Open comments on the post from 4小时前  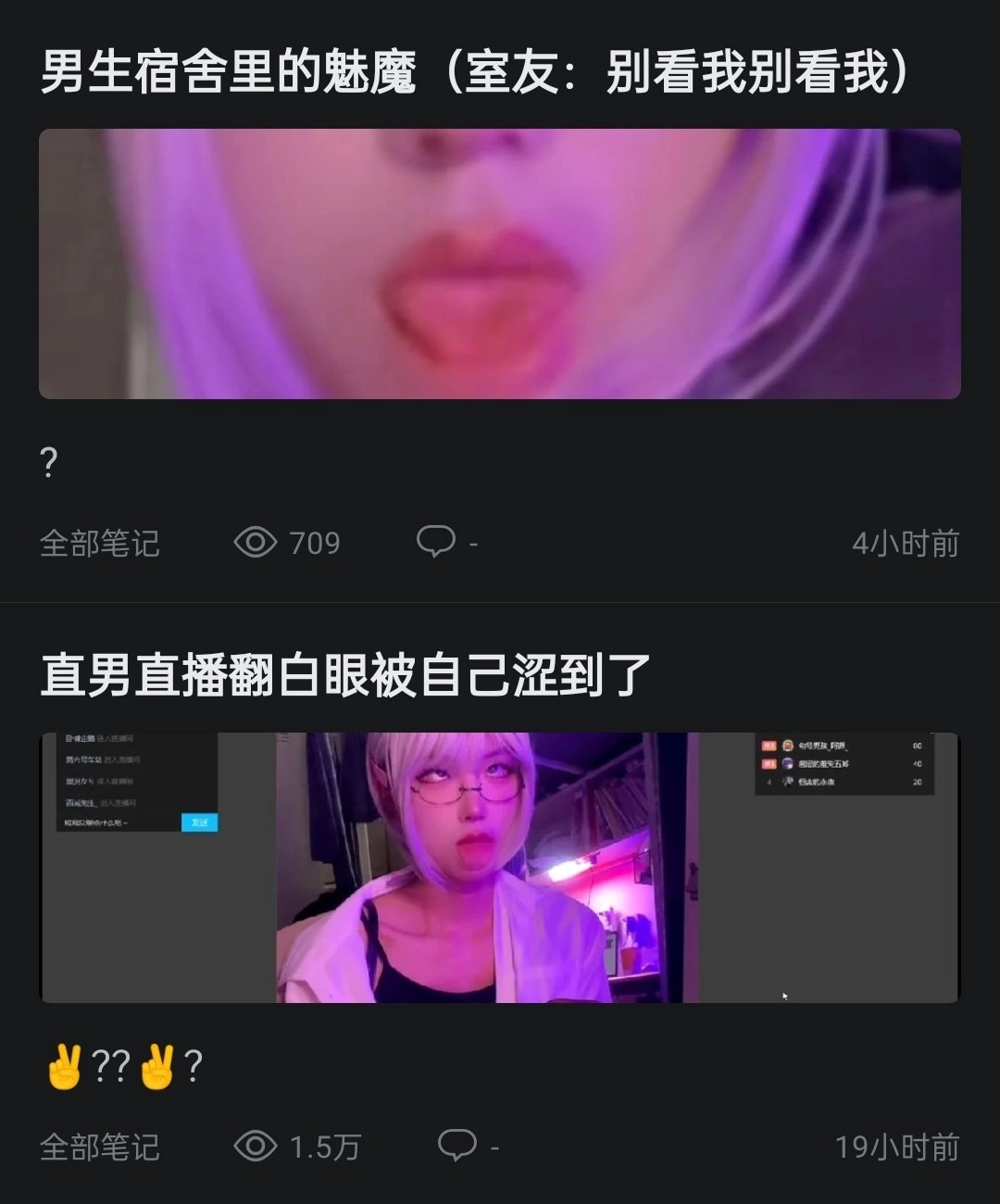(436, 541)
